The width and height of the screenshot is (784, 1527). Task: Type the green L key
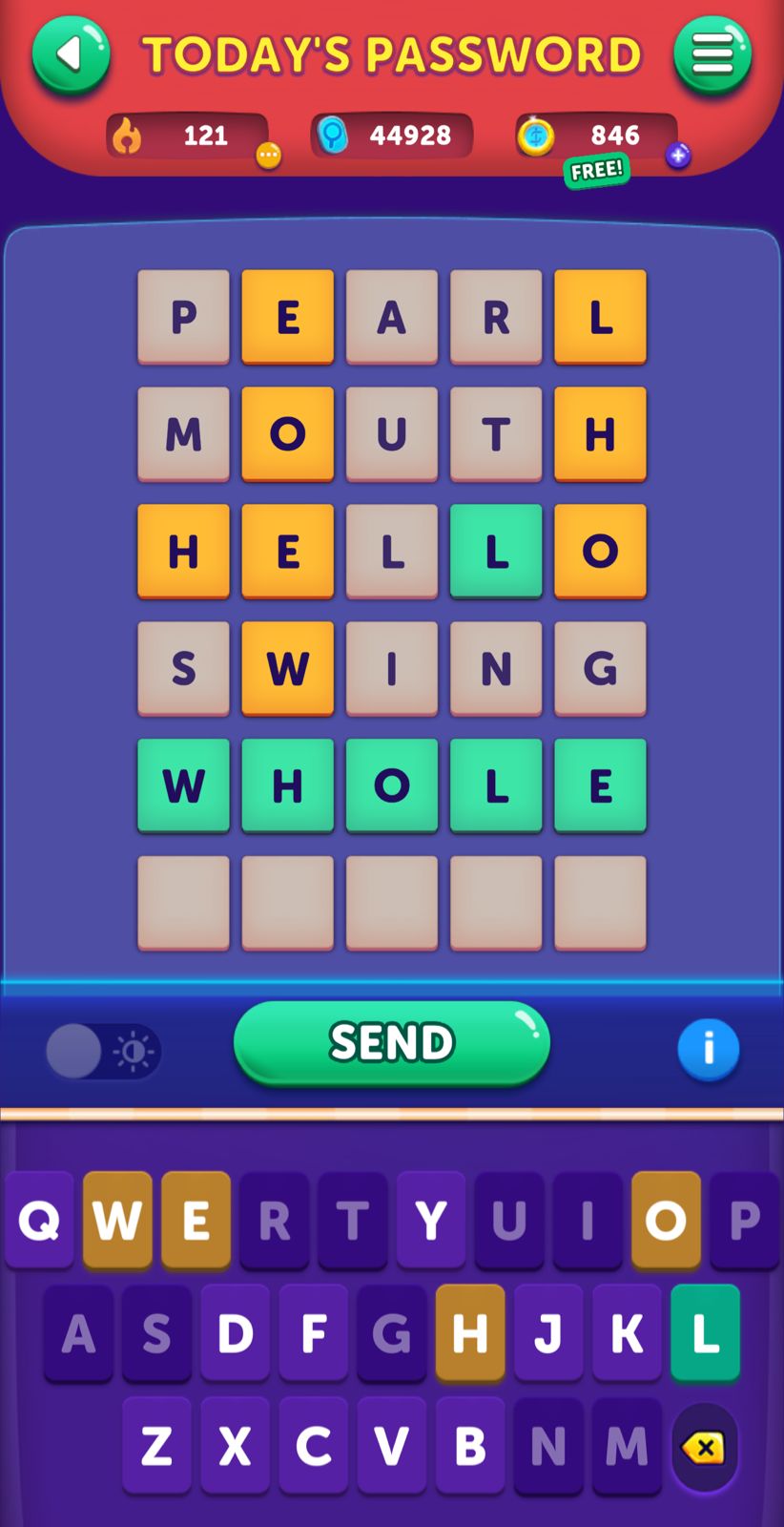(x=705, y=1333)
